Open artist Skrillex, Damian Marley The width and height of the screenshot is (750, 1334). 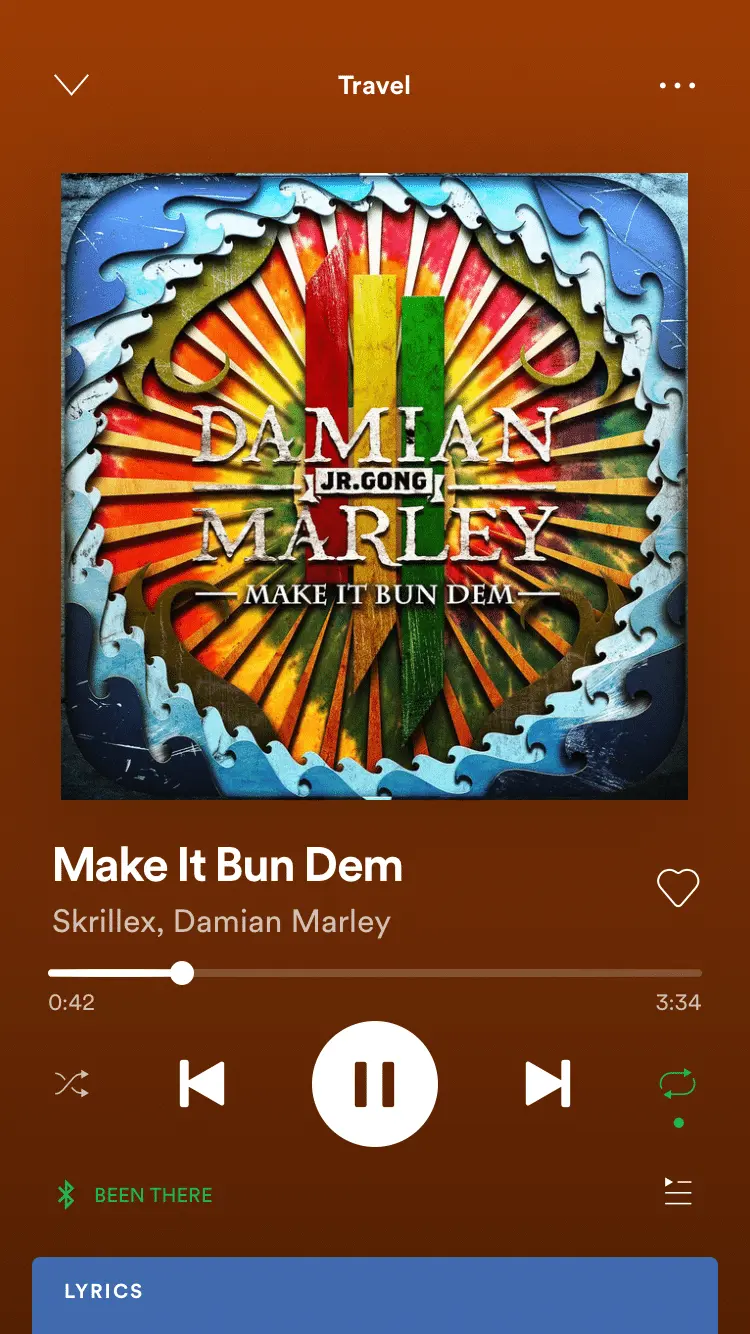pyautogui.click(x=221, y=921)
